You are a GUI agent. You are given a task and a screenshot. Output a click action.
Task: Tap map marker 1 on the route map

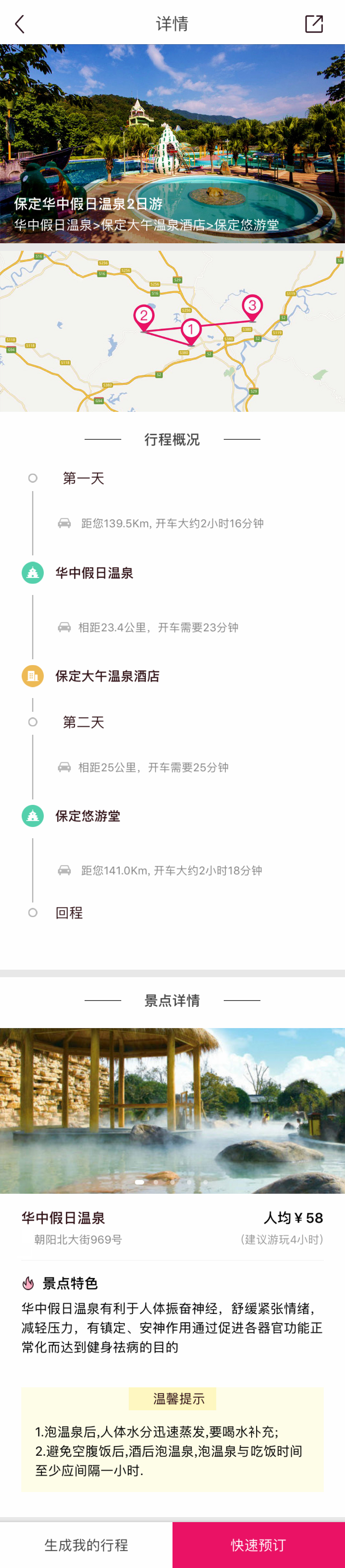point(191,330)
